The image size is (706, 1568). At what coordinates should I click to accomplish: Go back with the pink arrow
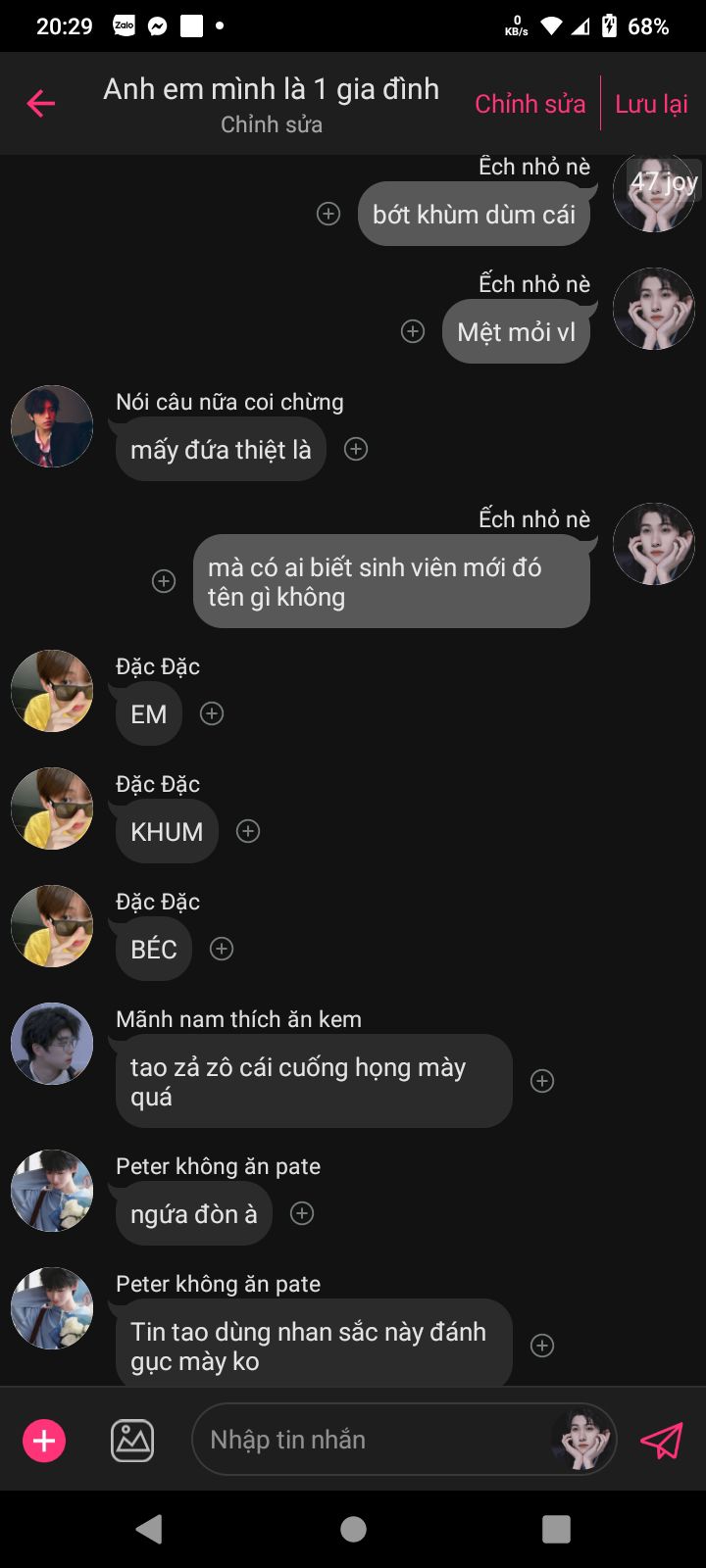coord(41,103)
